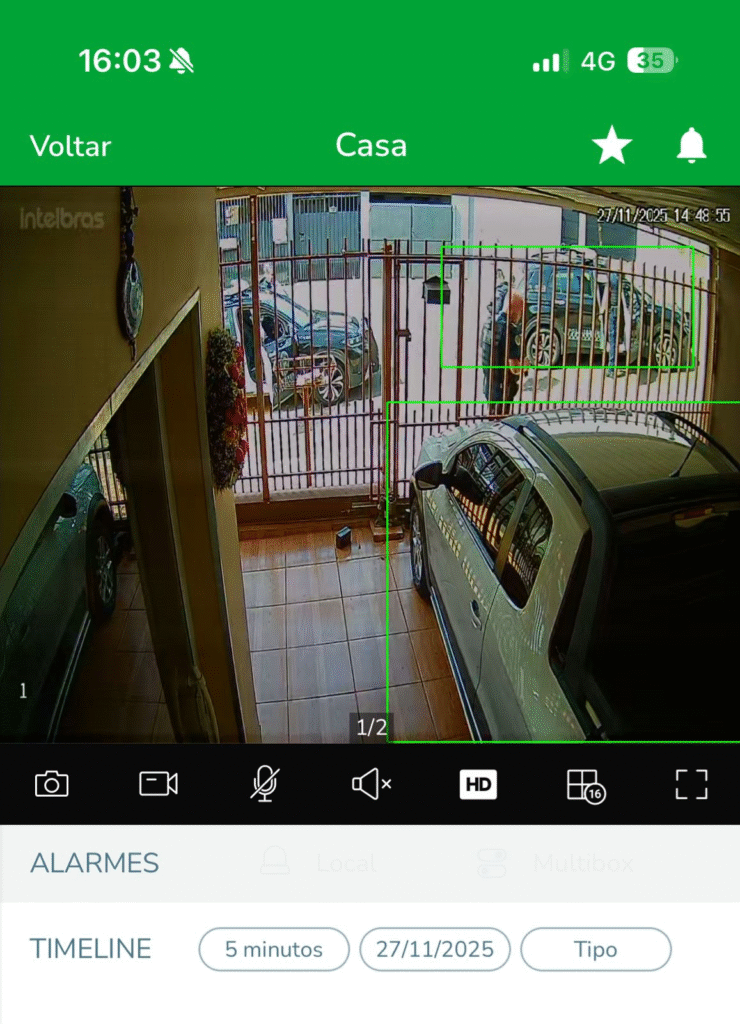Image resolution: width=740 pixels, height=1024 pixels.
Task: Mark the Casa camera as favorite
Action: click(611, 146)
